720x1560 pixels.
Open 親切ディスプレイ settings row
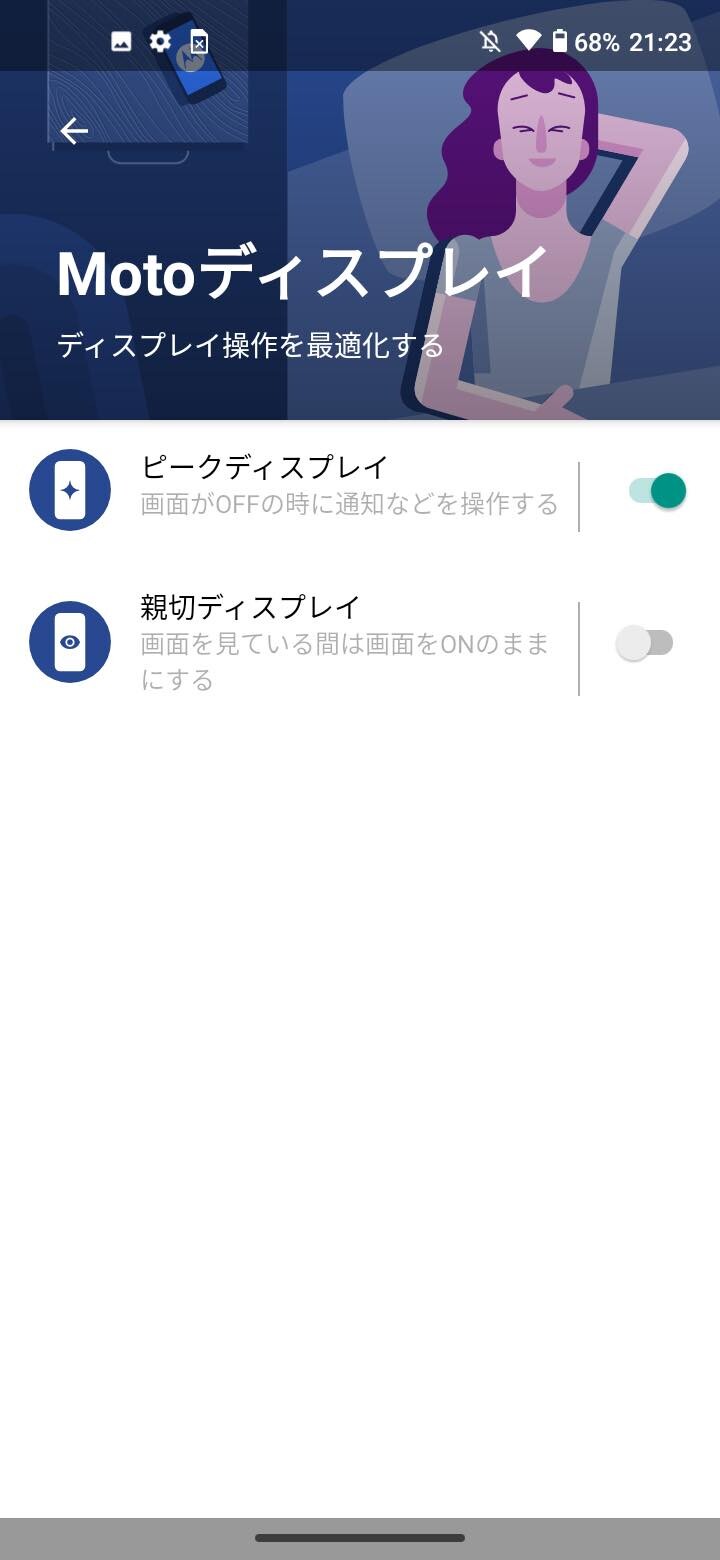pyautogui.click(x=290, y=643)
